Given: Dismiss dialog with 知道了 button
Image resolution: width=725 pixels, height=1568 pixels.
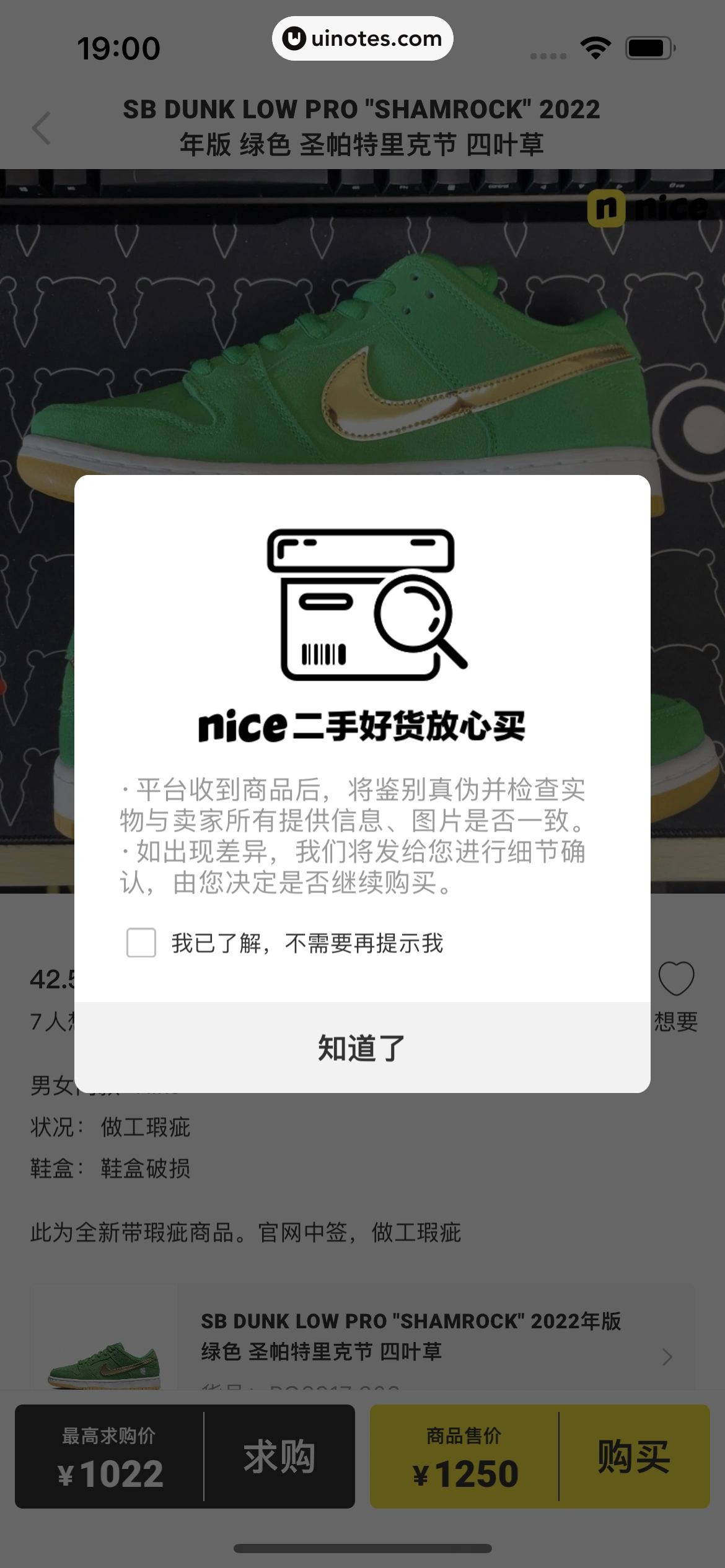Looking at the screenshot, I should (362, 1048).
